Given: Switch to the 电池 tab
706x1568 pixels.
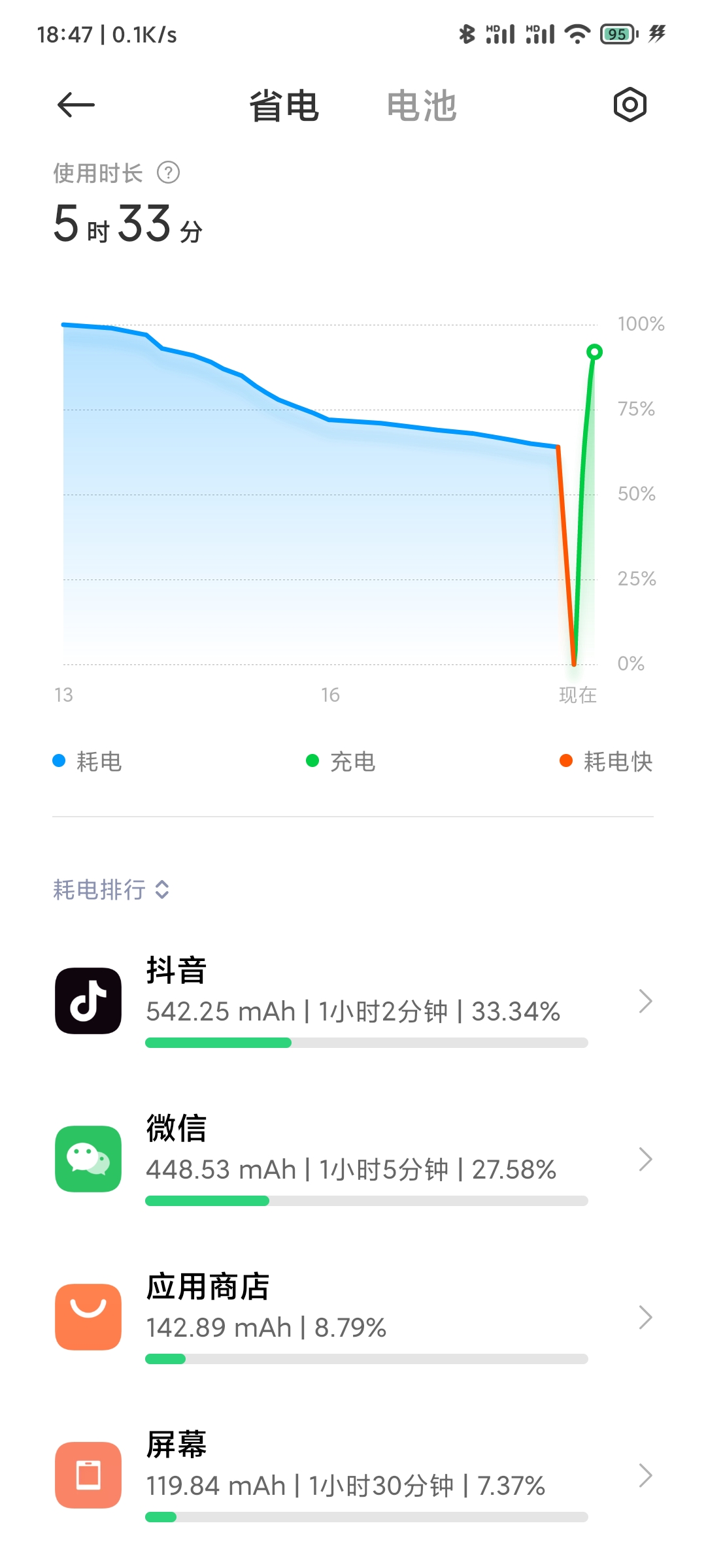Looking at the screenshot, I should click(x=421, y=106).
